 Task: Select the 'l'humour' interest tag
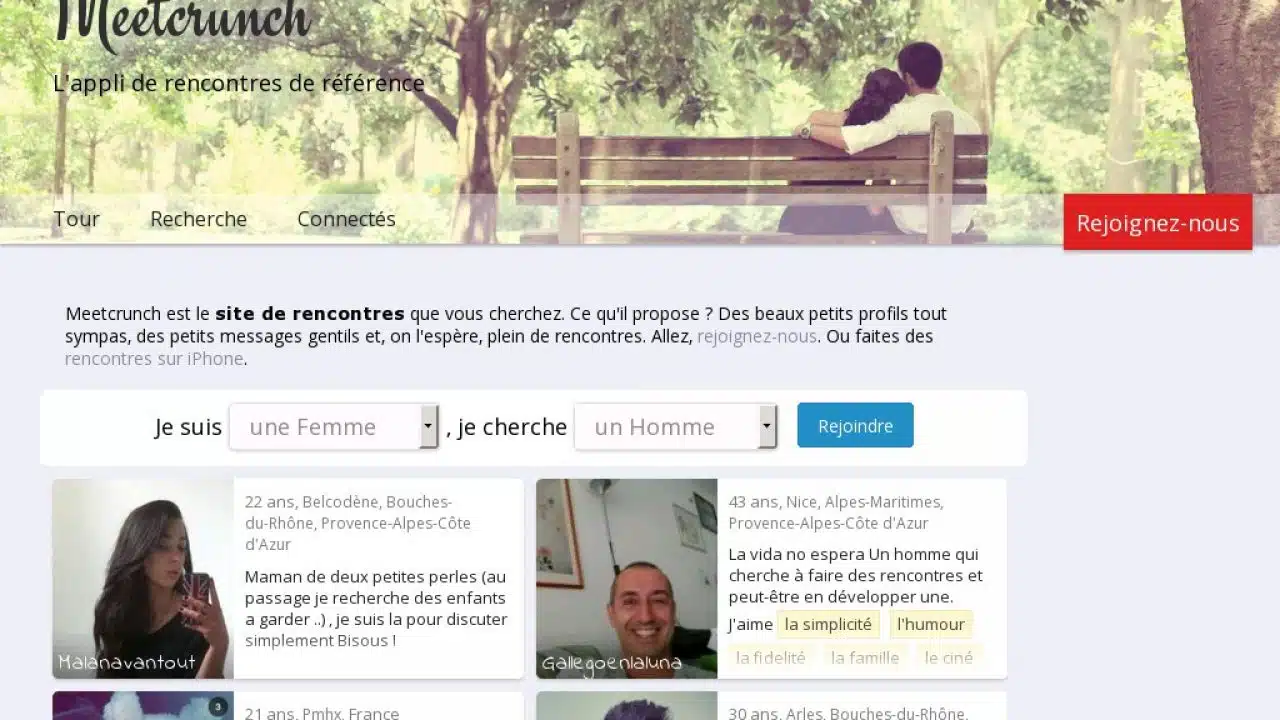931,624
